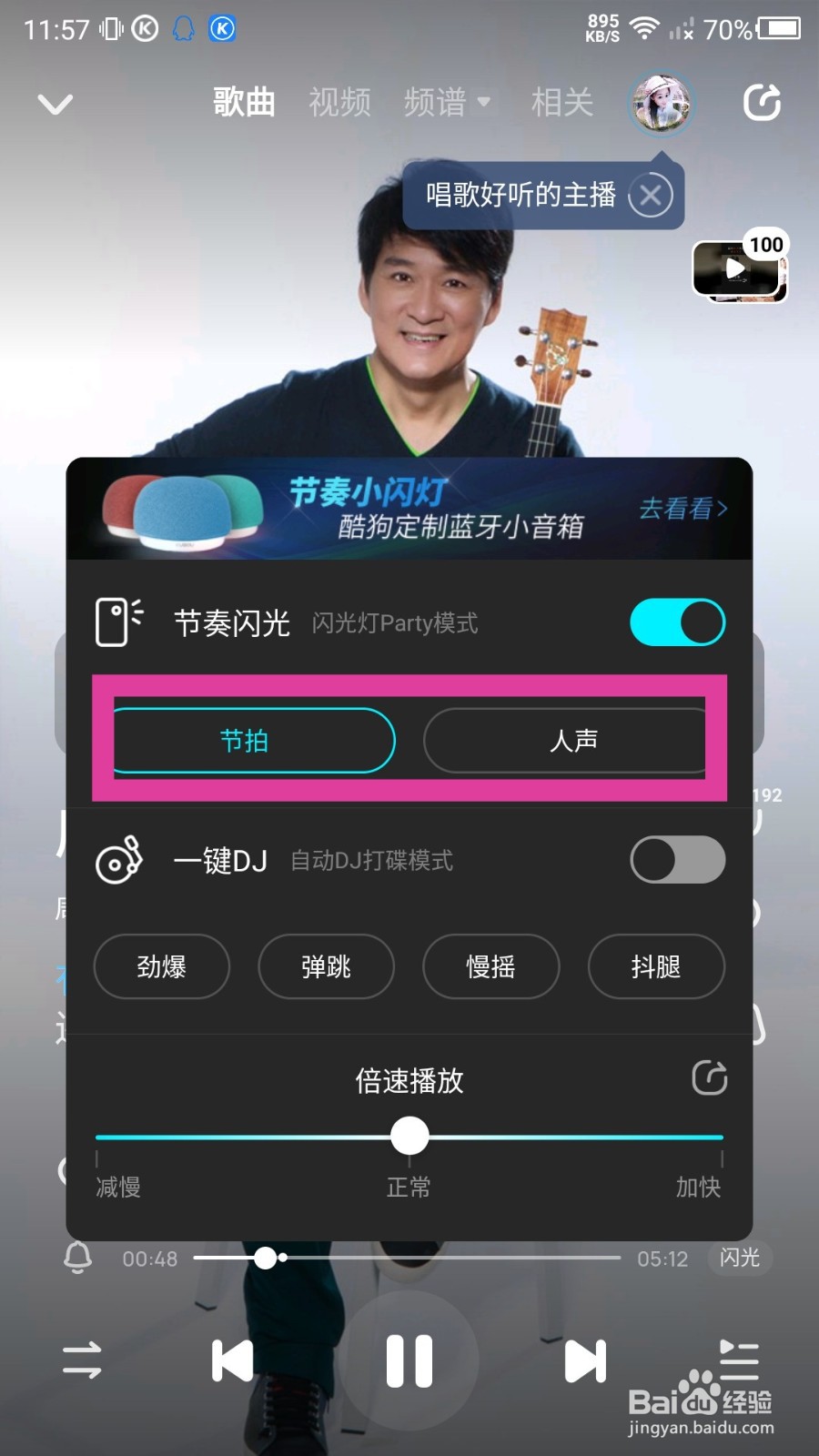The height and width of the screenshot is (1456, 819).
Task: Open the 相关 tab
Action: [561, 102]
